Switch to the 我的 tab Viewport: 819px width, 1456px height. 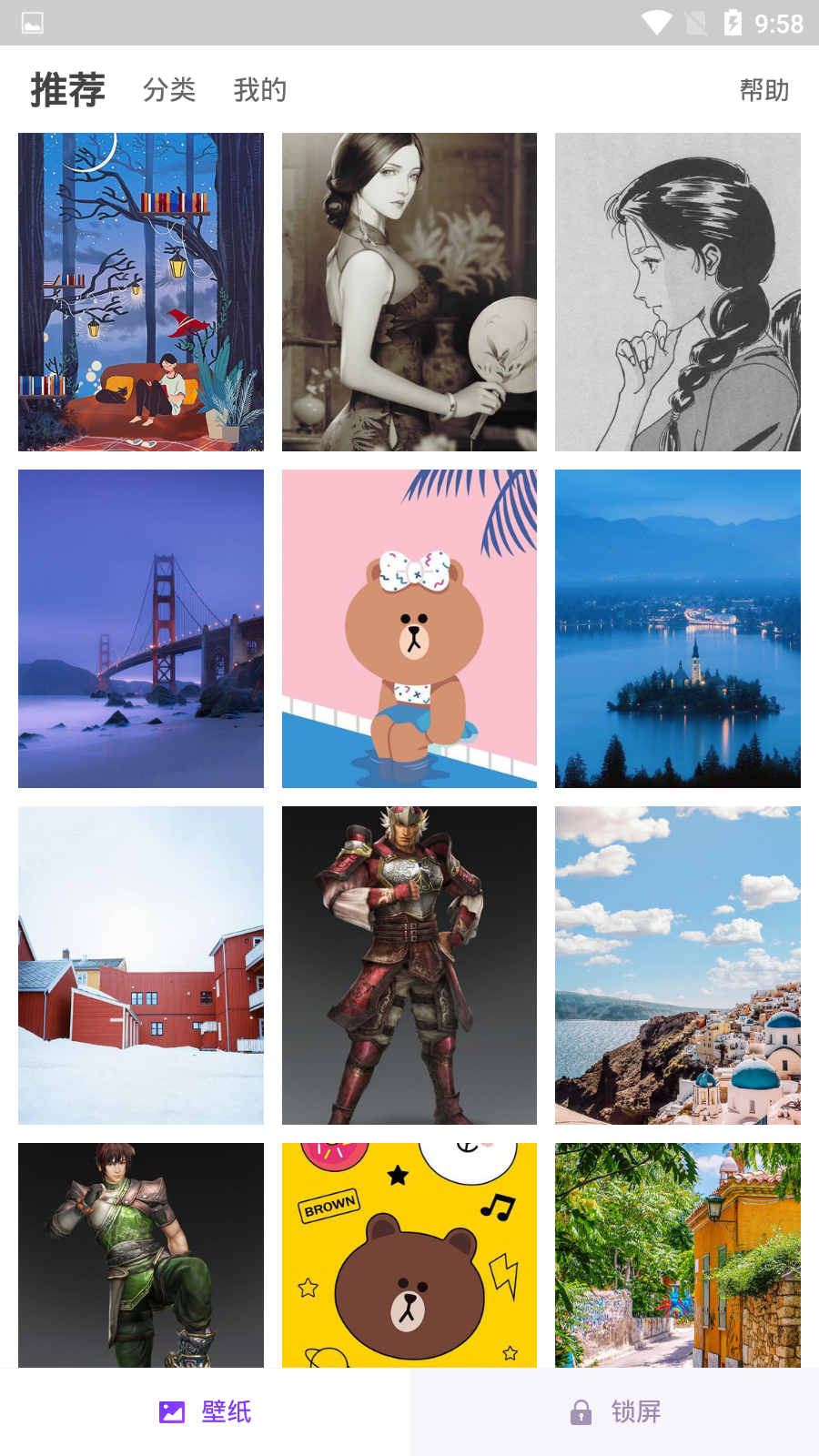[x=260, y=90]
